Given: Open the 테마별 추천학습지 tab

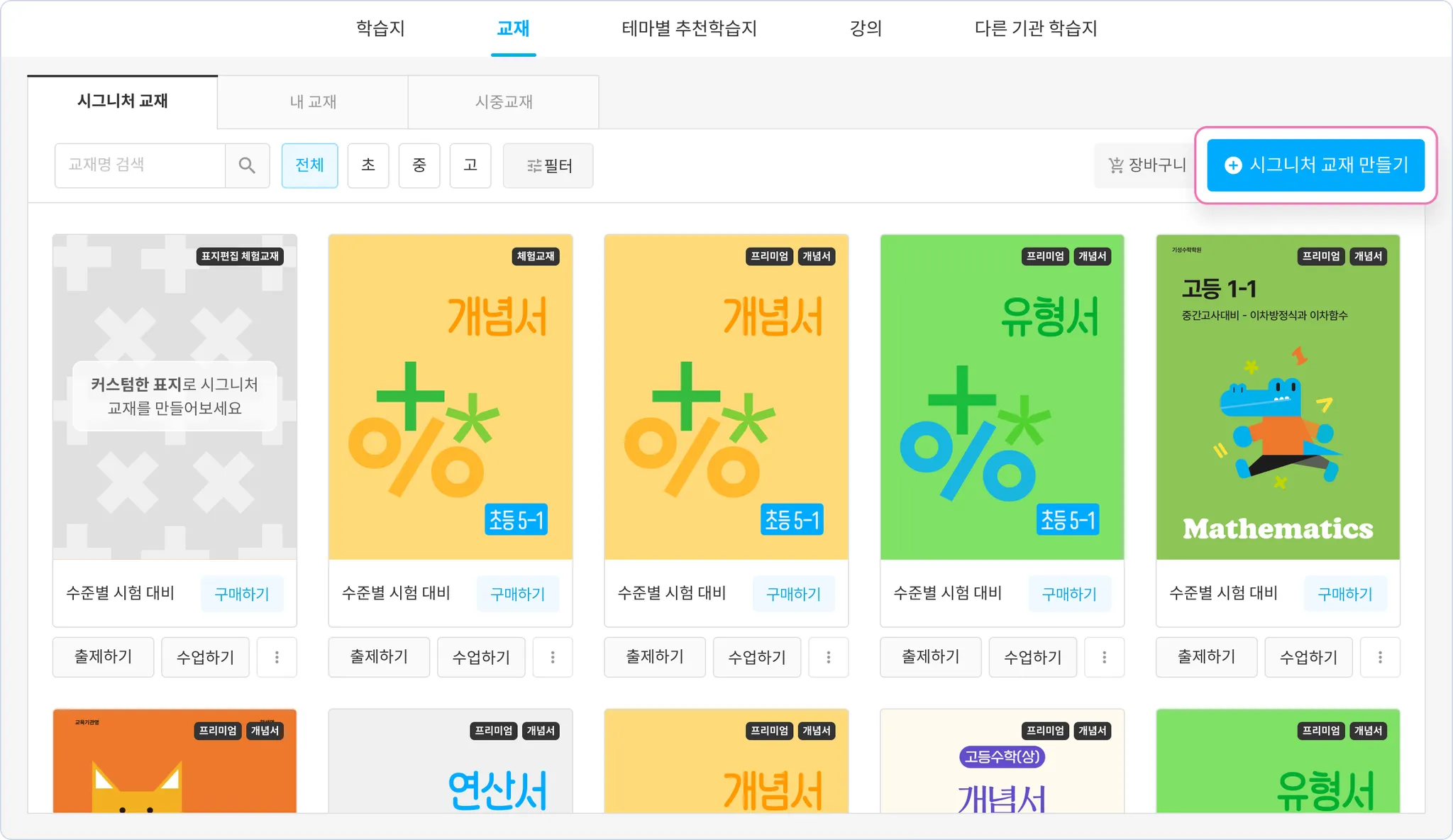Looking at the screenshot, I should (x=689, y=28).
